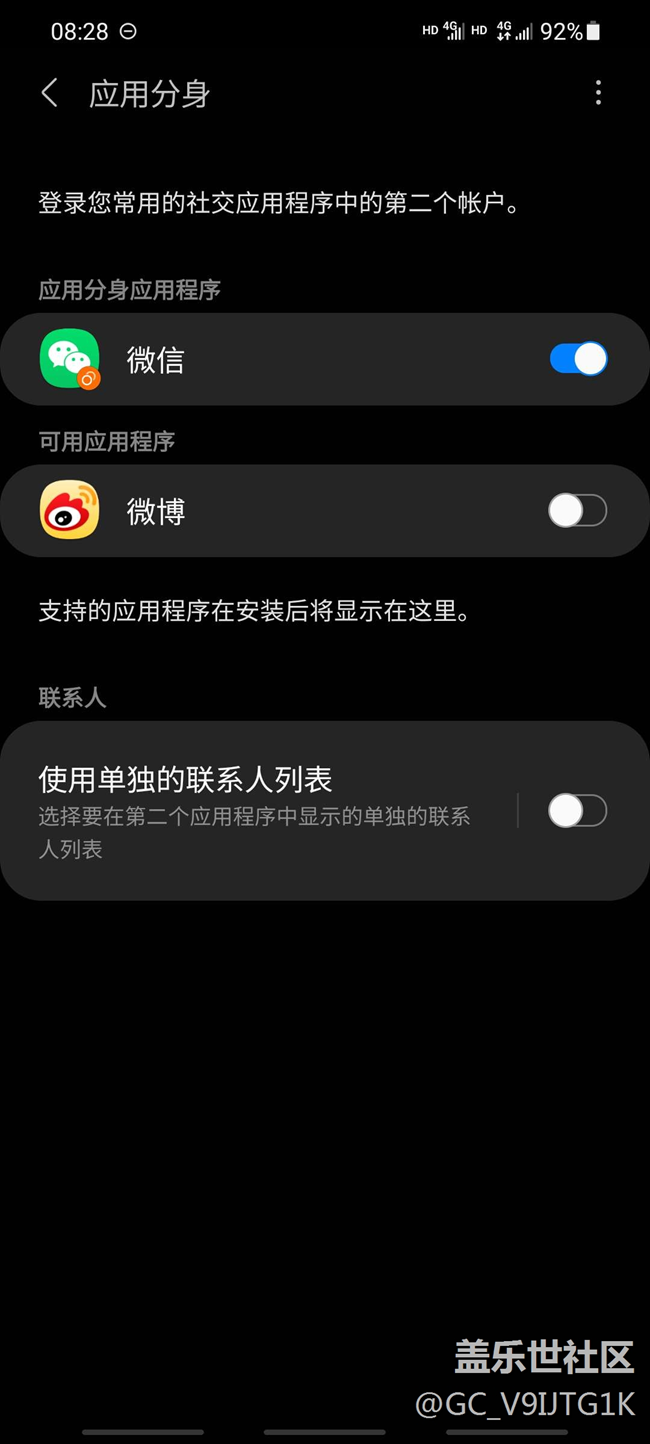Screen dimensions: 650x1444
Task: Disable the 微信 app clone switch
Action: pyautogui.click(x=578, y=359)
